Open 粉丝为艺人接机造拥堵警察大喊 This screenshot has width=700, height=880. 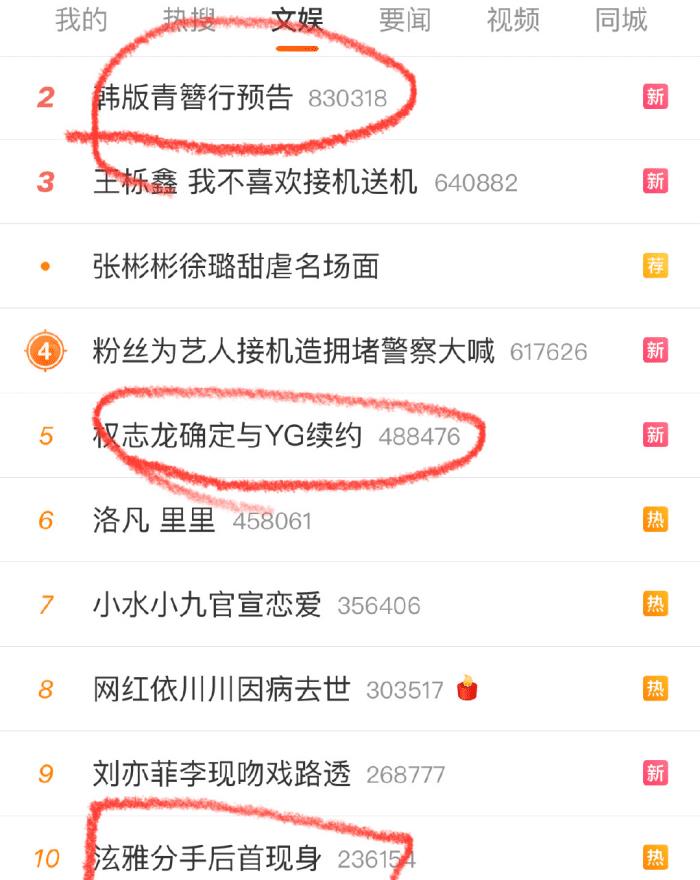click(x=293, y=351)
